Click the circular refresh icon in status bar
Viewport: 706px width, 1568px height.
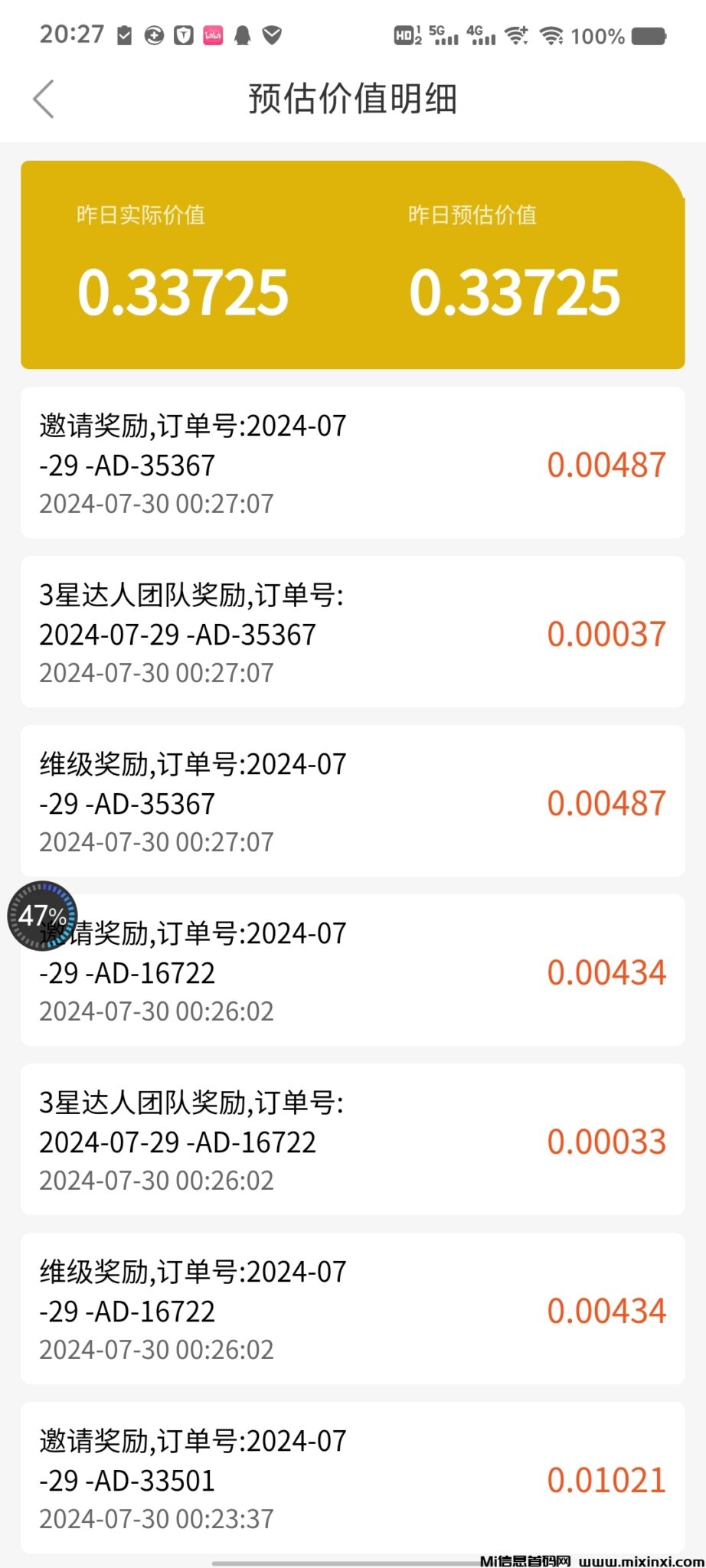[155, 34]
